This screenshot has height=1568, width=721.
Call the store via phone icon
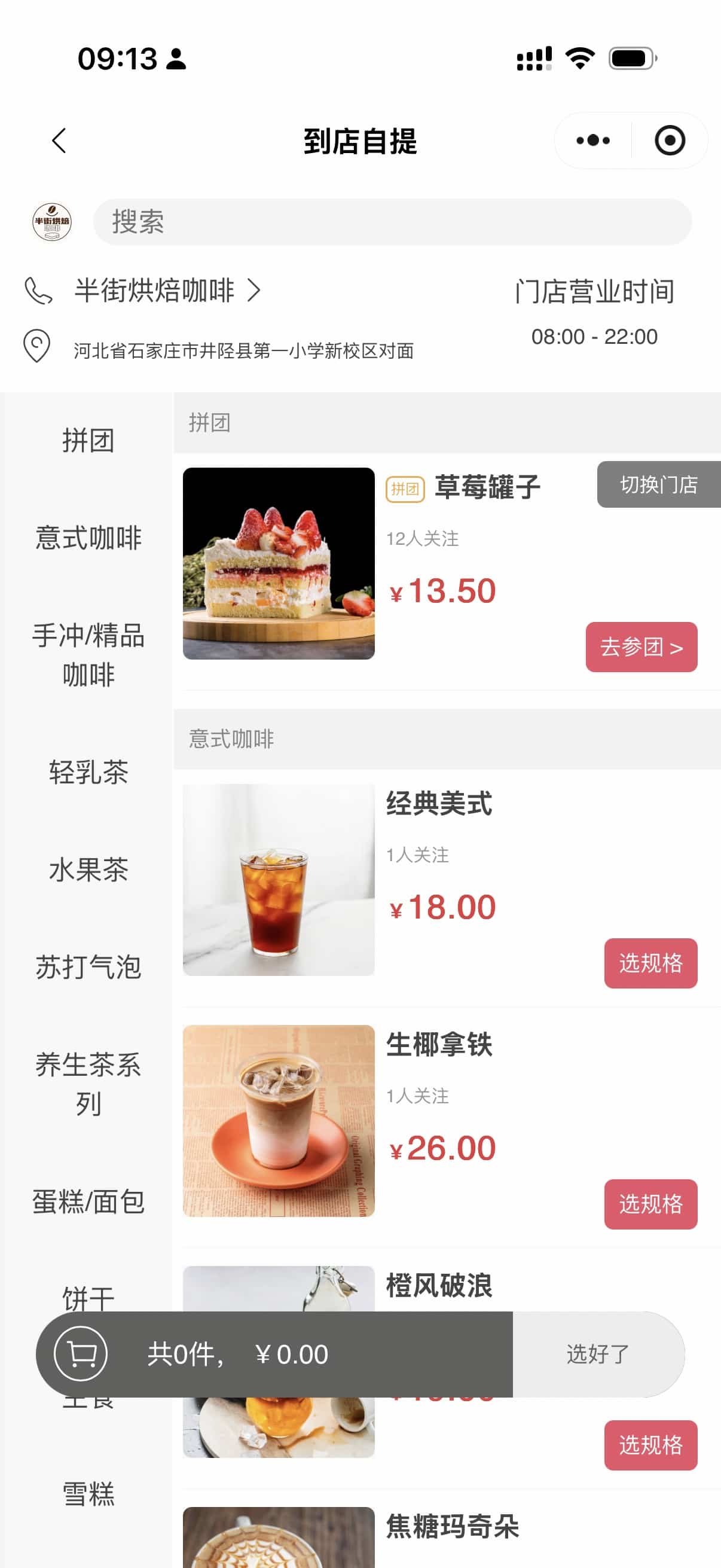(38, 291)
